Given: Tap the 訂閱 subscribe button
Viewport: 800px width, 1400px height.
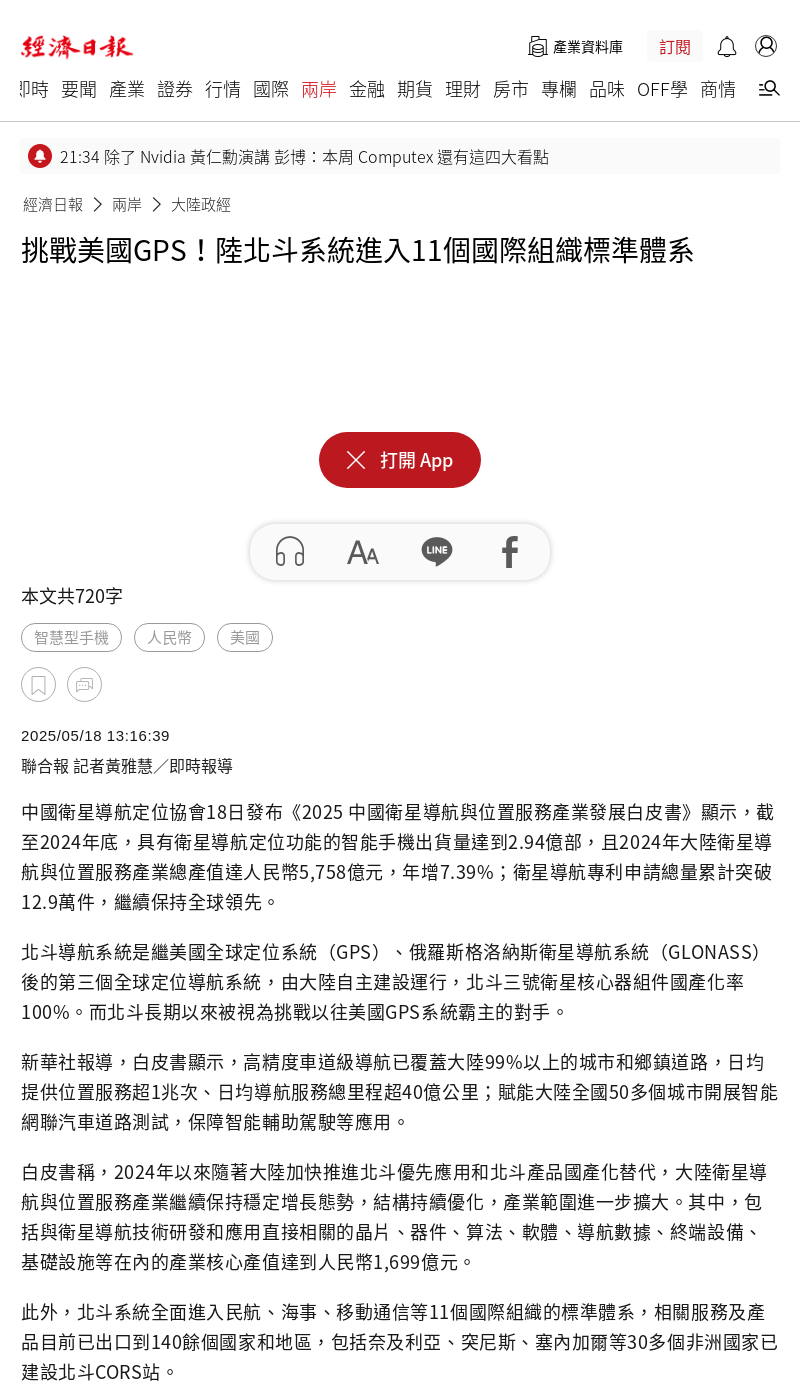Looking at the screenshot, I should coord(675,47).
